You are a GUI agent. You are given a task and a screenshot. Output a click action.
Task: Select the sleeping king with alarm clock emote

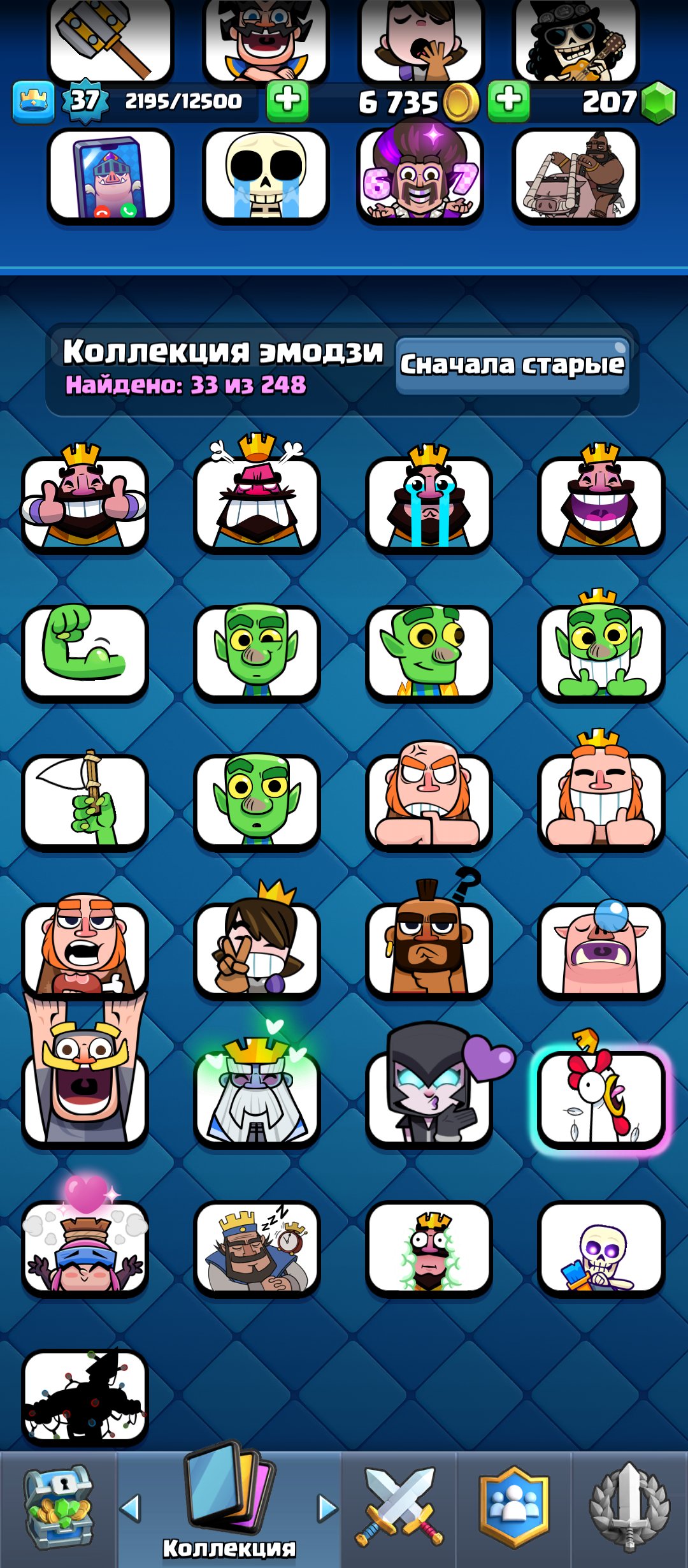[257, 1247]
